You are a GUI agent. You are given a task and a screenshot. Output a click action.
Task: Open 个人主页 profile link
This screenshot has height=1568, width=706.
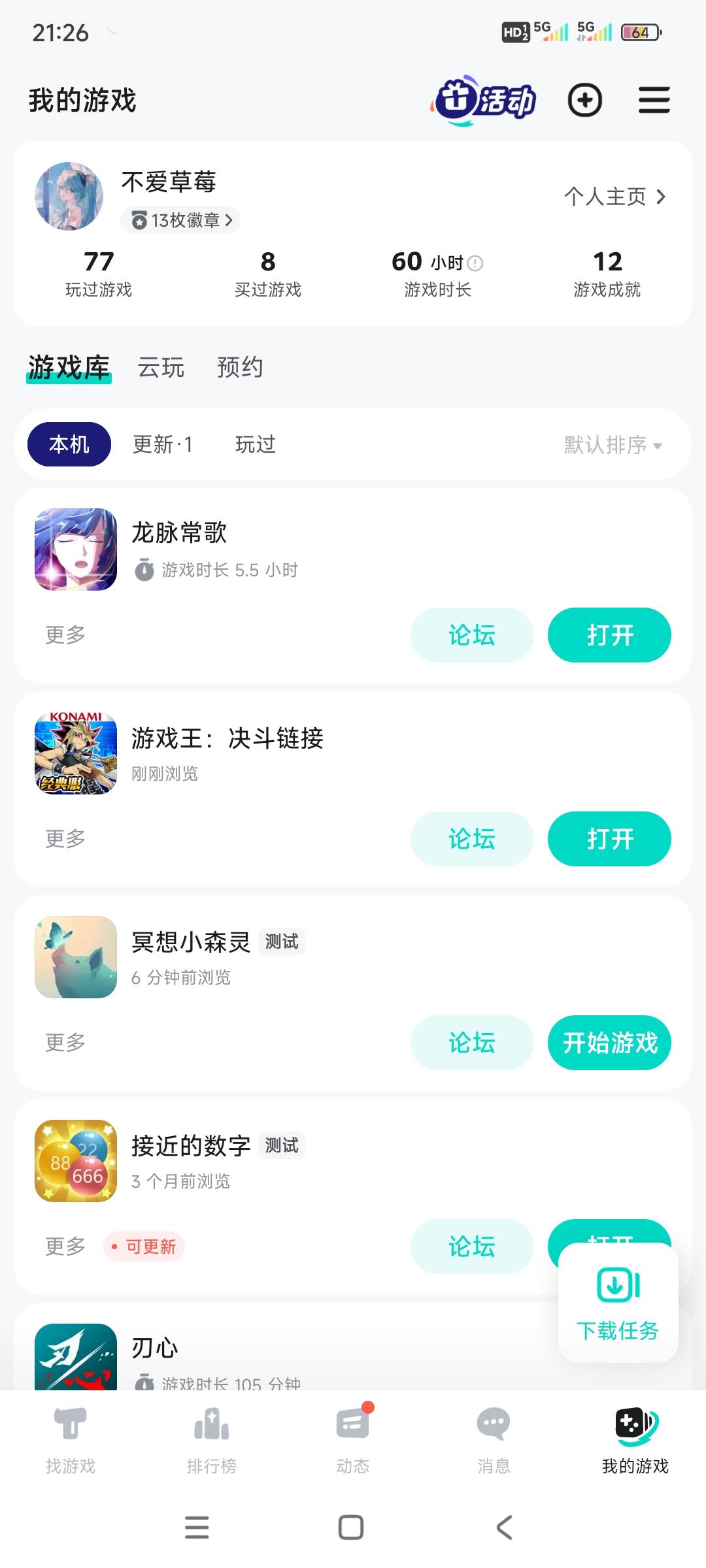coord(613,197)
